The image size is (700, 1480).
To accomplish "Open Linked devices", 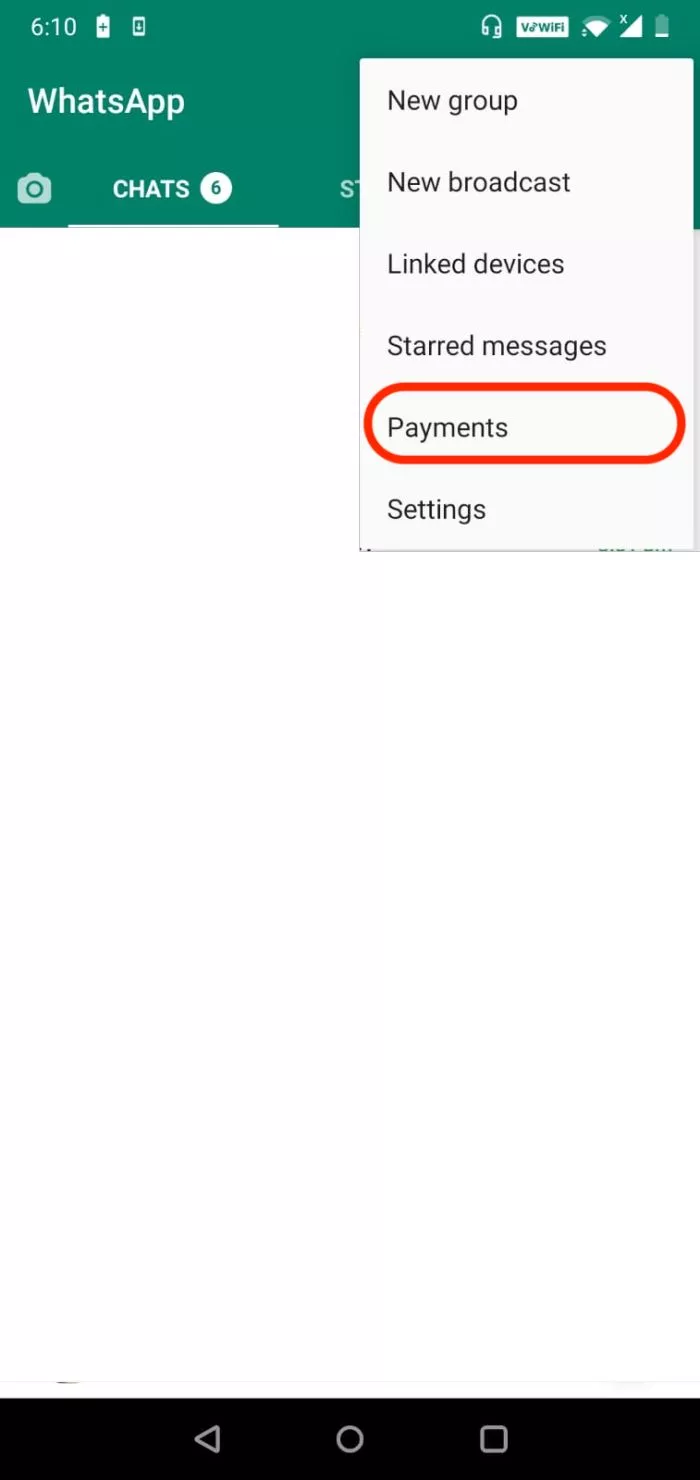I will [x=527, y=265].
